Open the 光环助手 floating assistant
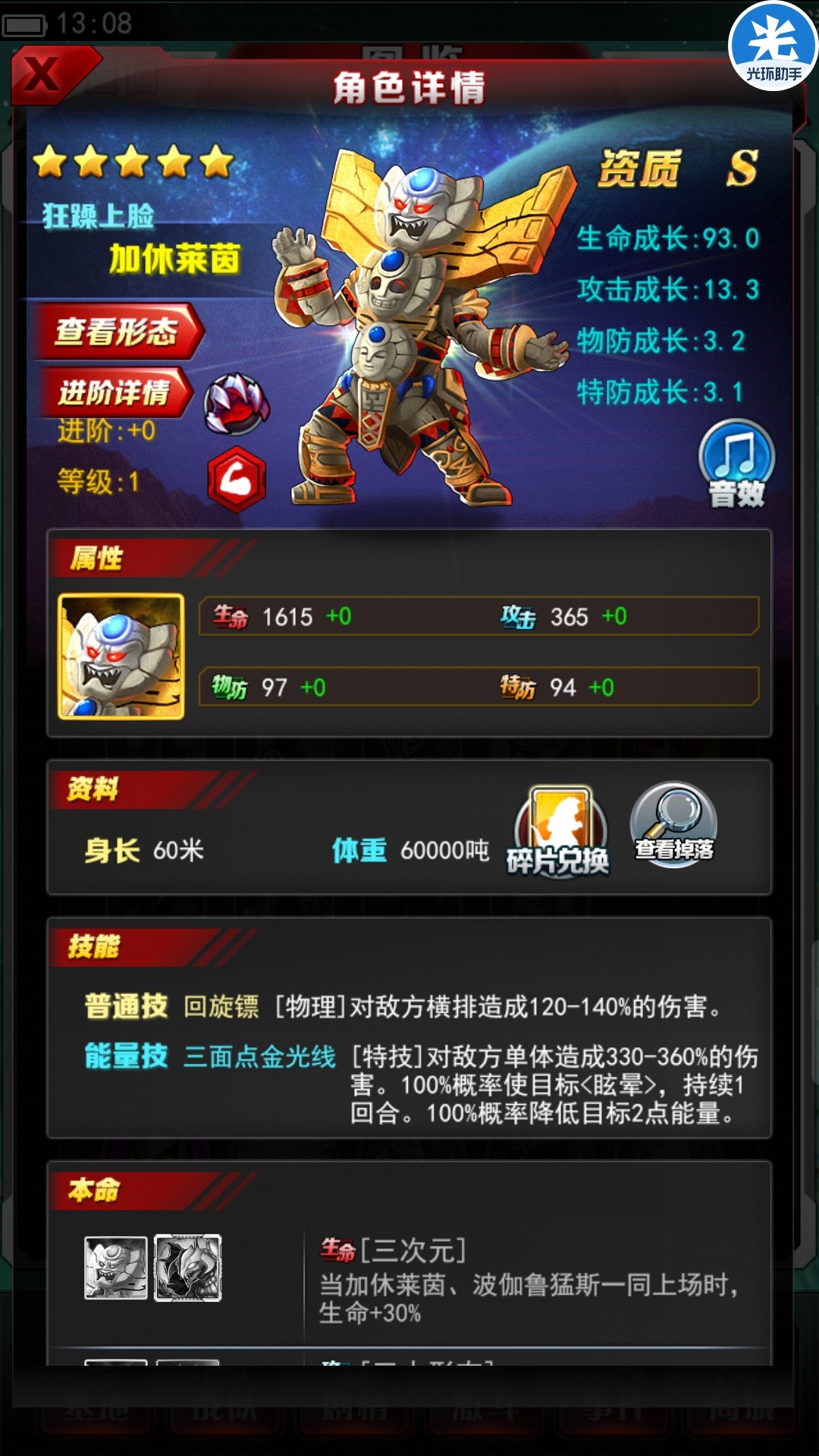Viewport: 819px width, 1456px height. tap(773, 45)
